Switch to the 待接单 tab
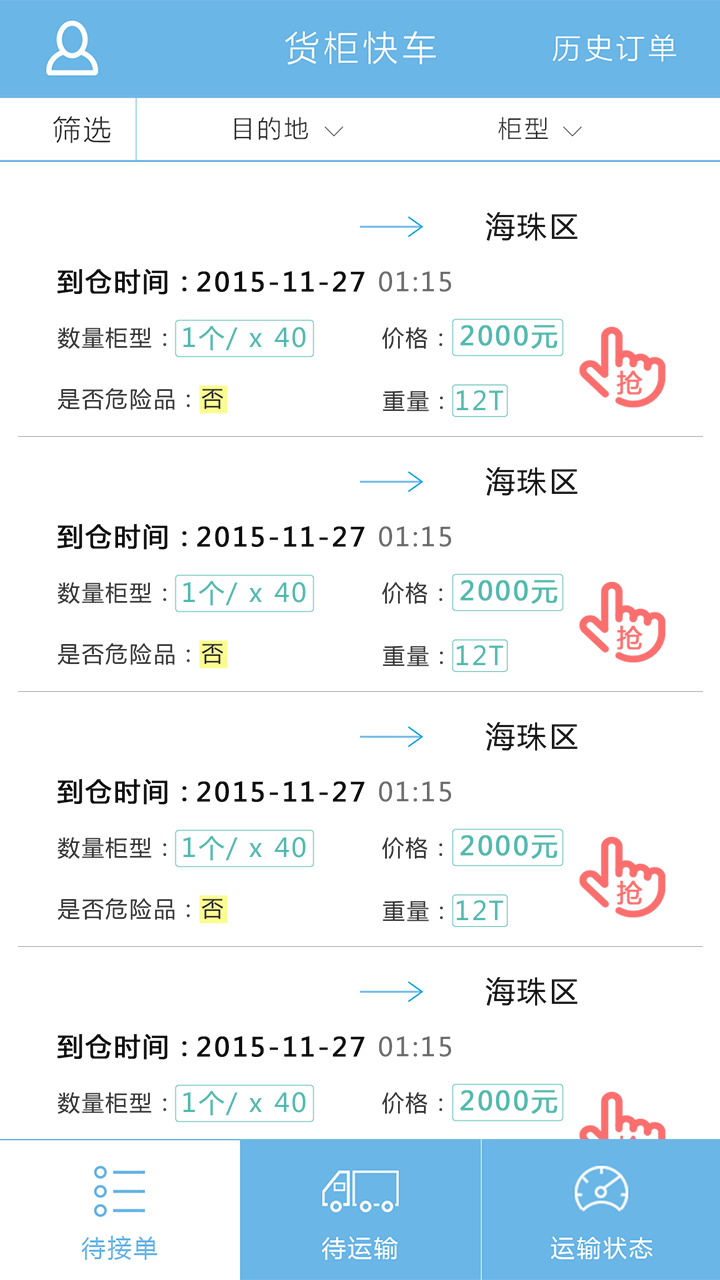Viewport: 720px width, 1280px height. coord(120,1210)
